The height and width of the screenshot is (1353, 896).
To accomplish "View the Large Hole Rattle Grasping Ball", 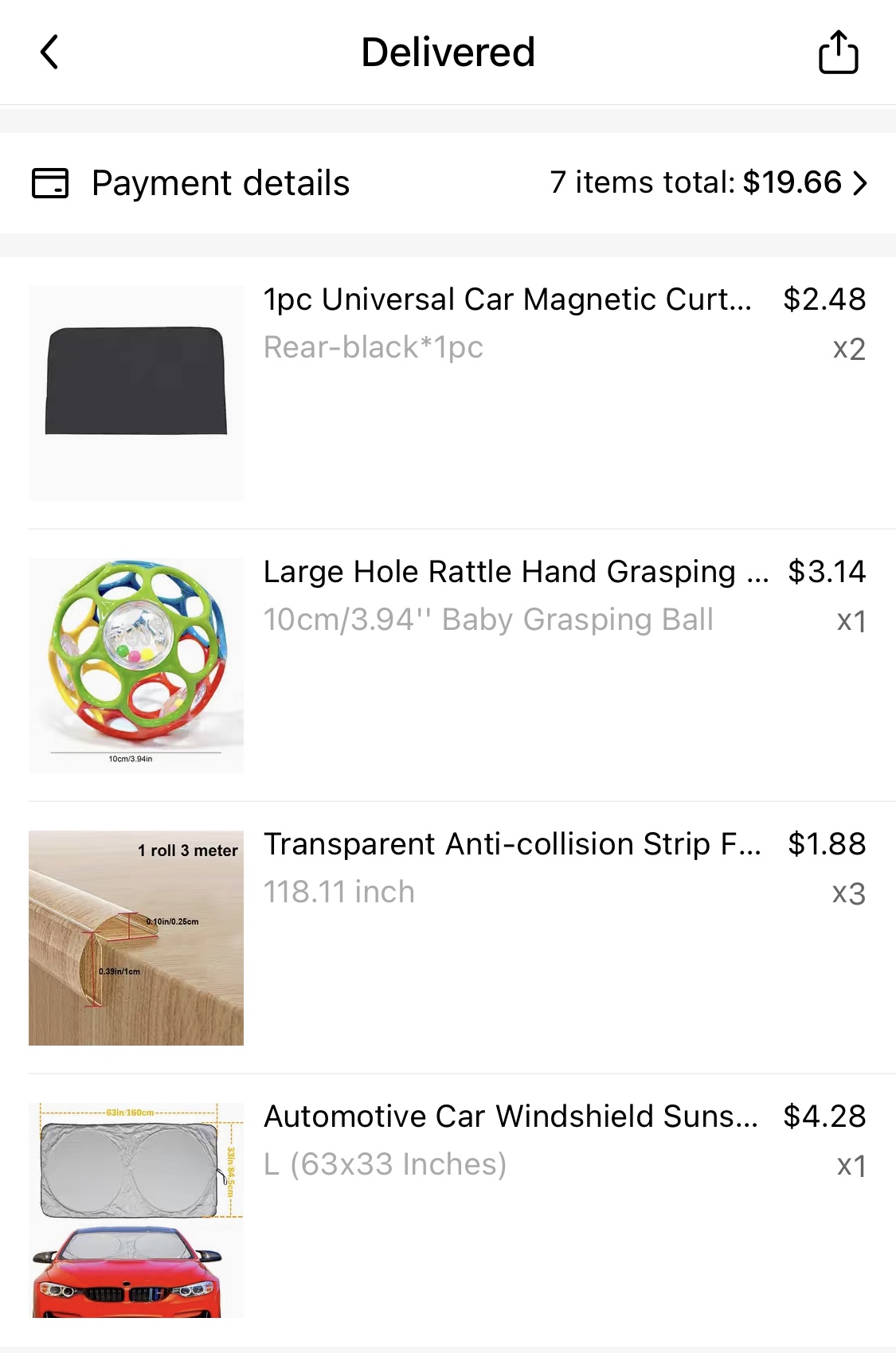I will [515, 573].
